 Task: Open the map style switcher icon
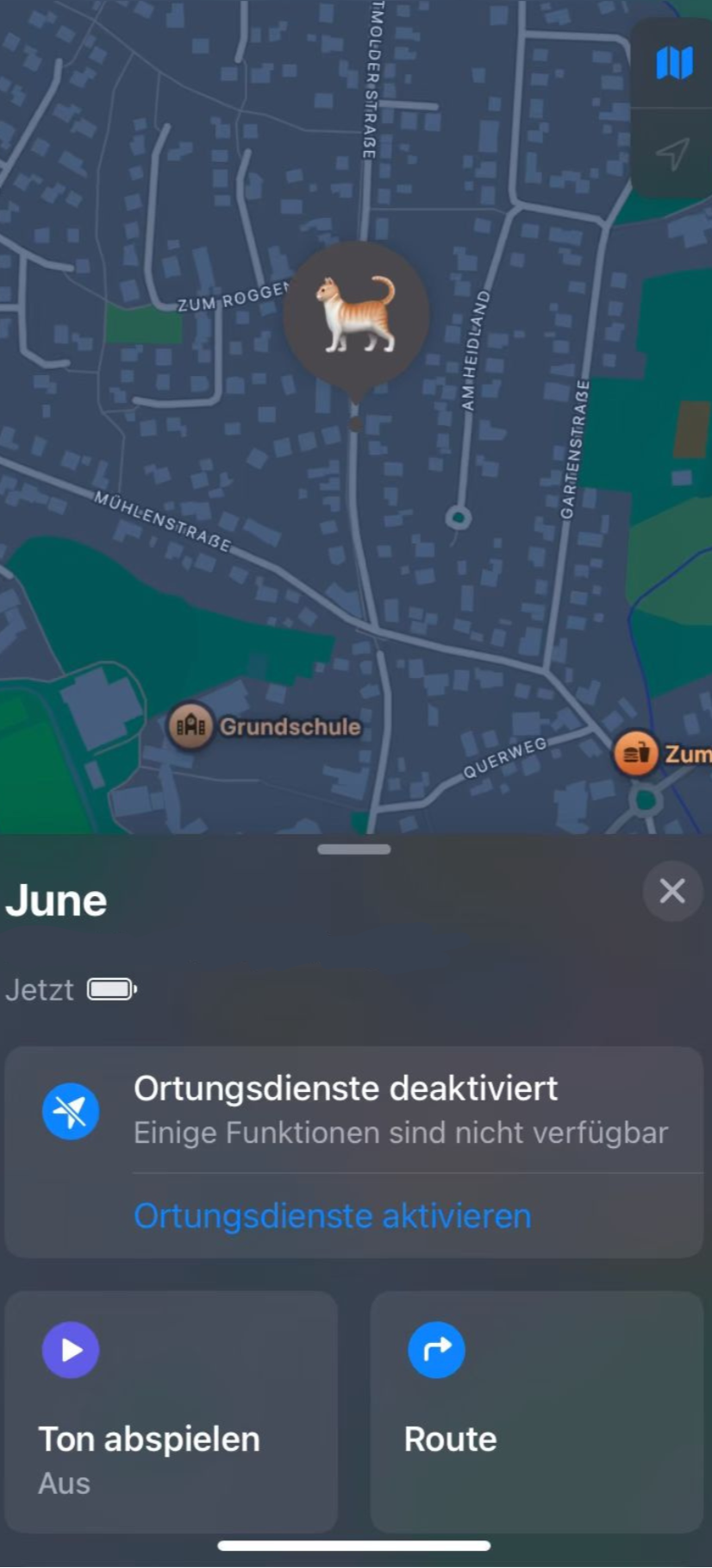coord(677,62)
